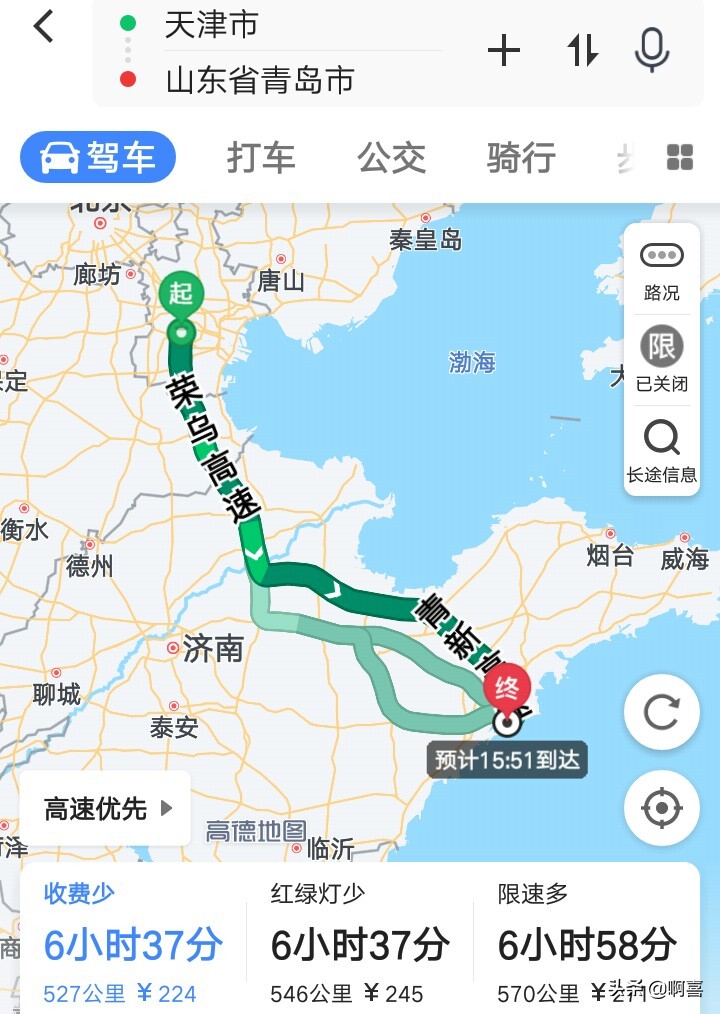Switch to the 公交 transit tab
Viewport: 720px width, 1014px height.
click(391, 158)
